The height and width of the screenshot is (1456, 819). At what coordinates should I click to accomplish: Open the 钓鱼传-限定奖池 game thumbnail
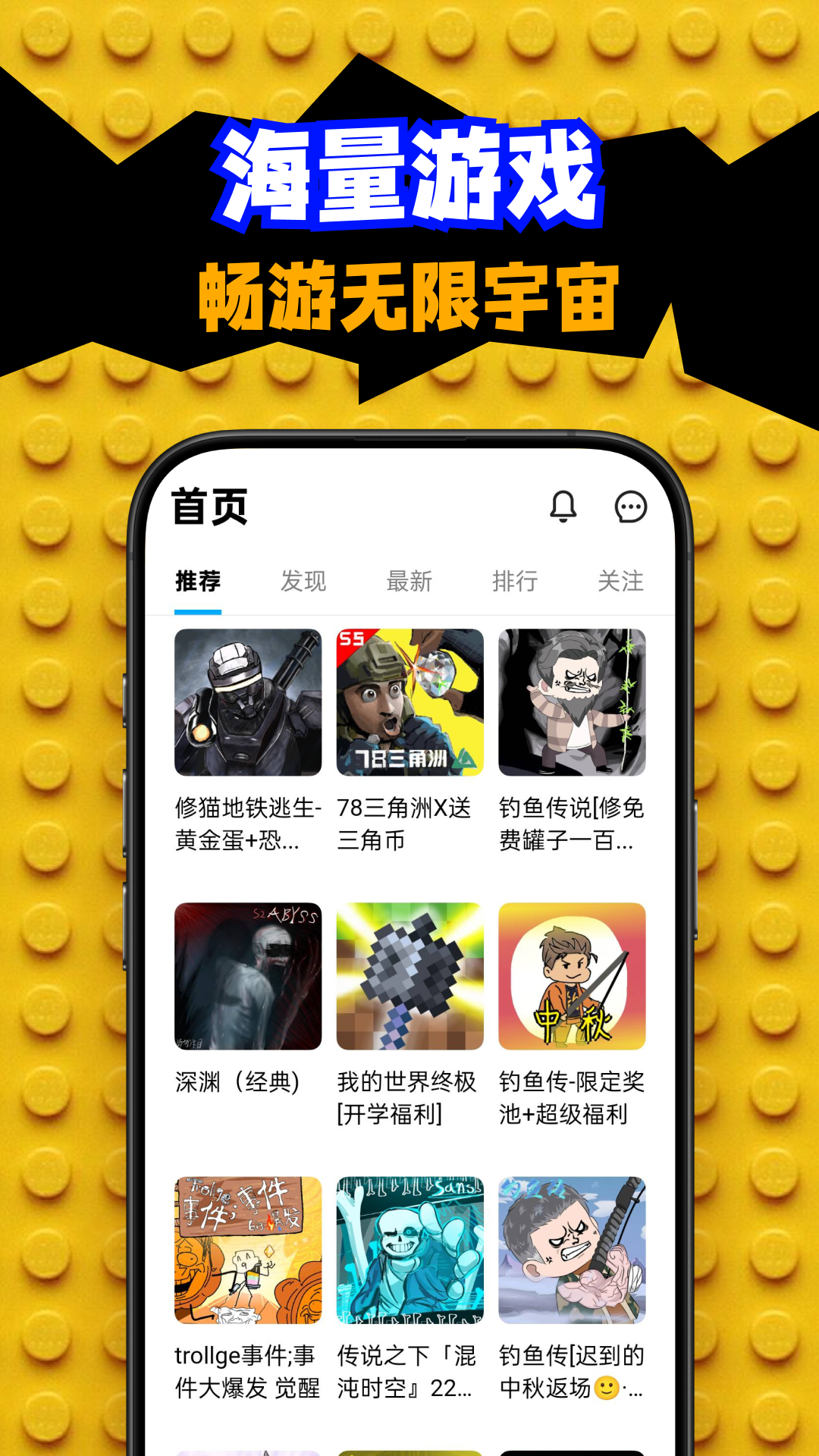click(x=572, y=974)
